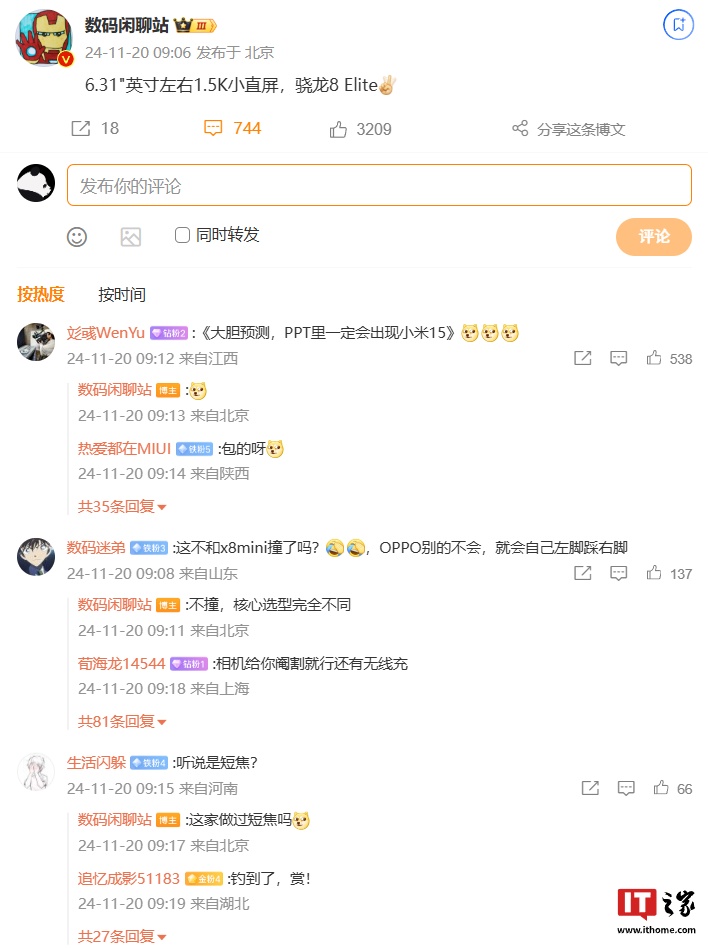Like 彧彧WenYu's comment with 538 likes
708x949 pixels.
[x=655, y=358]
